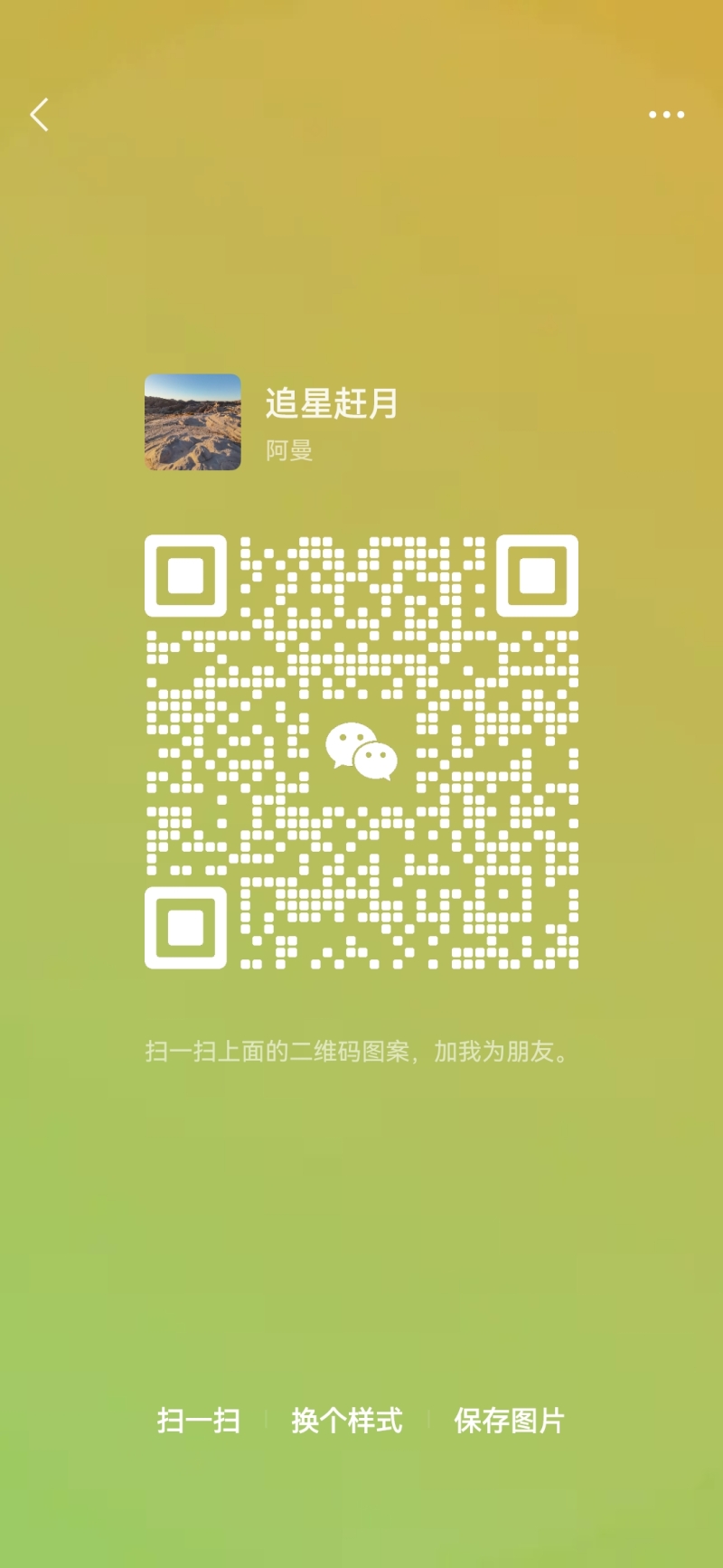
Task: Save the picture via 保存图片
Action: pos(510,1421)
